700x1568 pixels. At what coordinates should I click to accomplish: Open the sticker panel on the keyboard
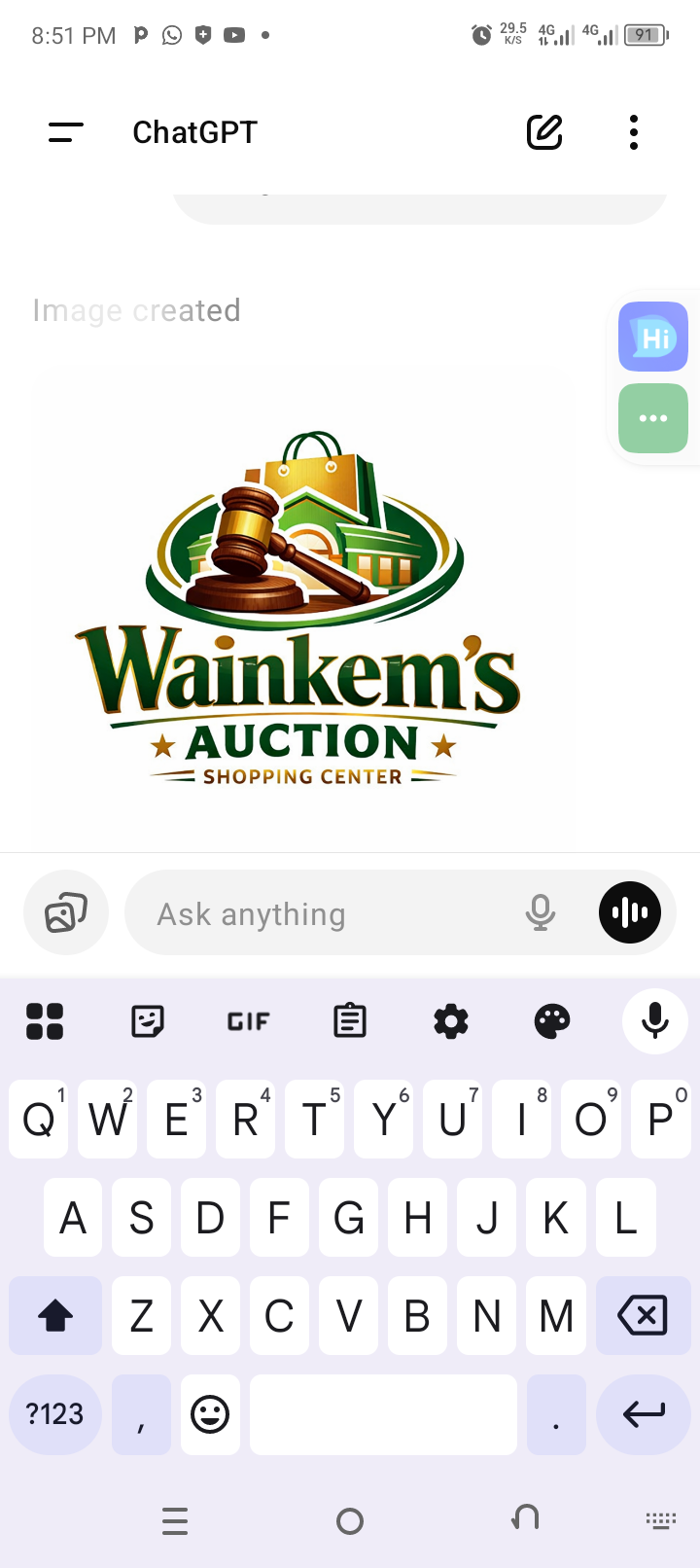[x=147, y=1021]
